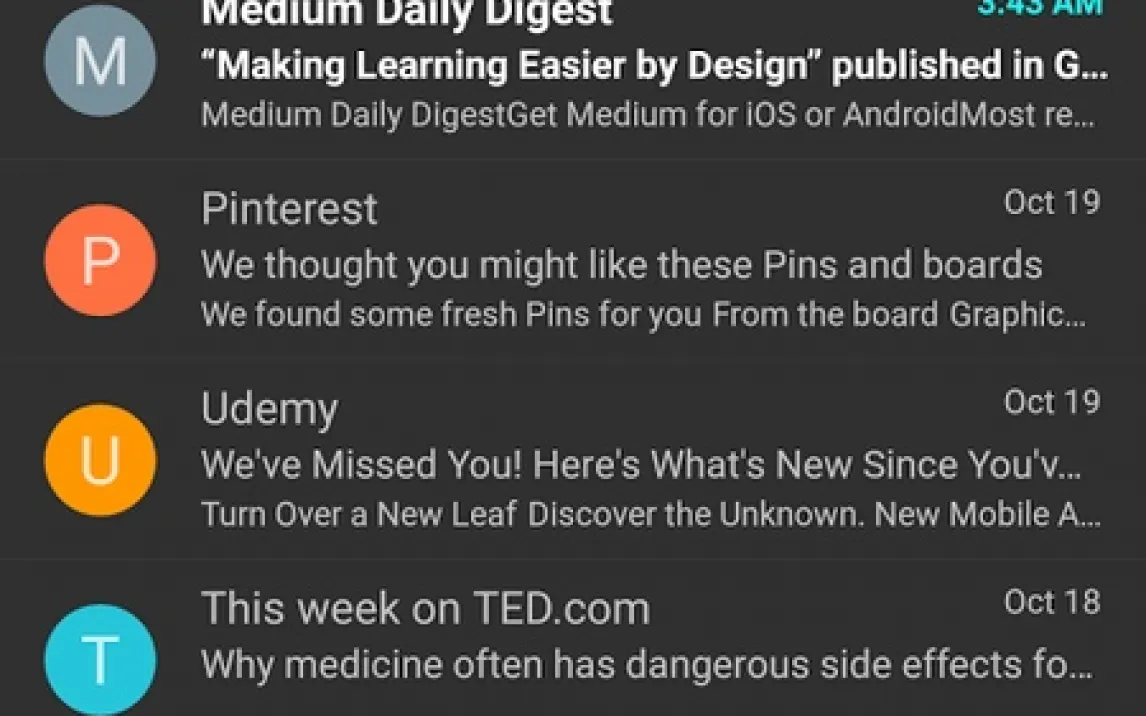Select the Medium email via M avatar
This screenshot has height=716, width=1146.
click(x=100, y=61)
